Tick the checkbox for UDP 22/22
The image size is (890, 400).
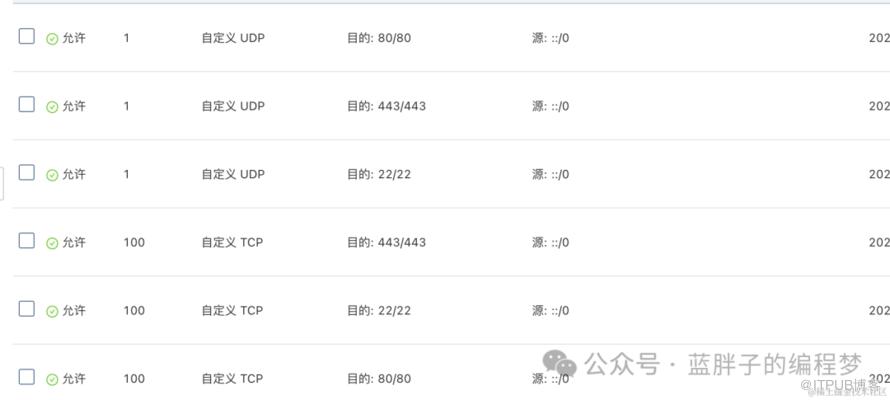pyautogui.click(x=27, y=173)
